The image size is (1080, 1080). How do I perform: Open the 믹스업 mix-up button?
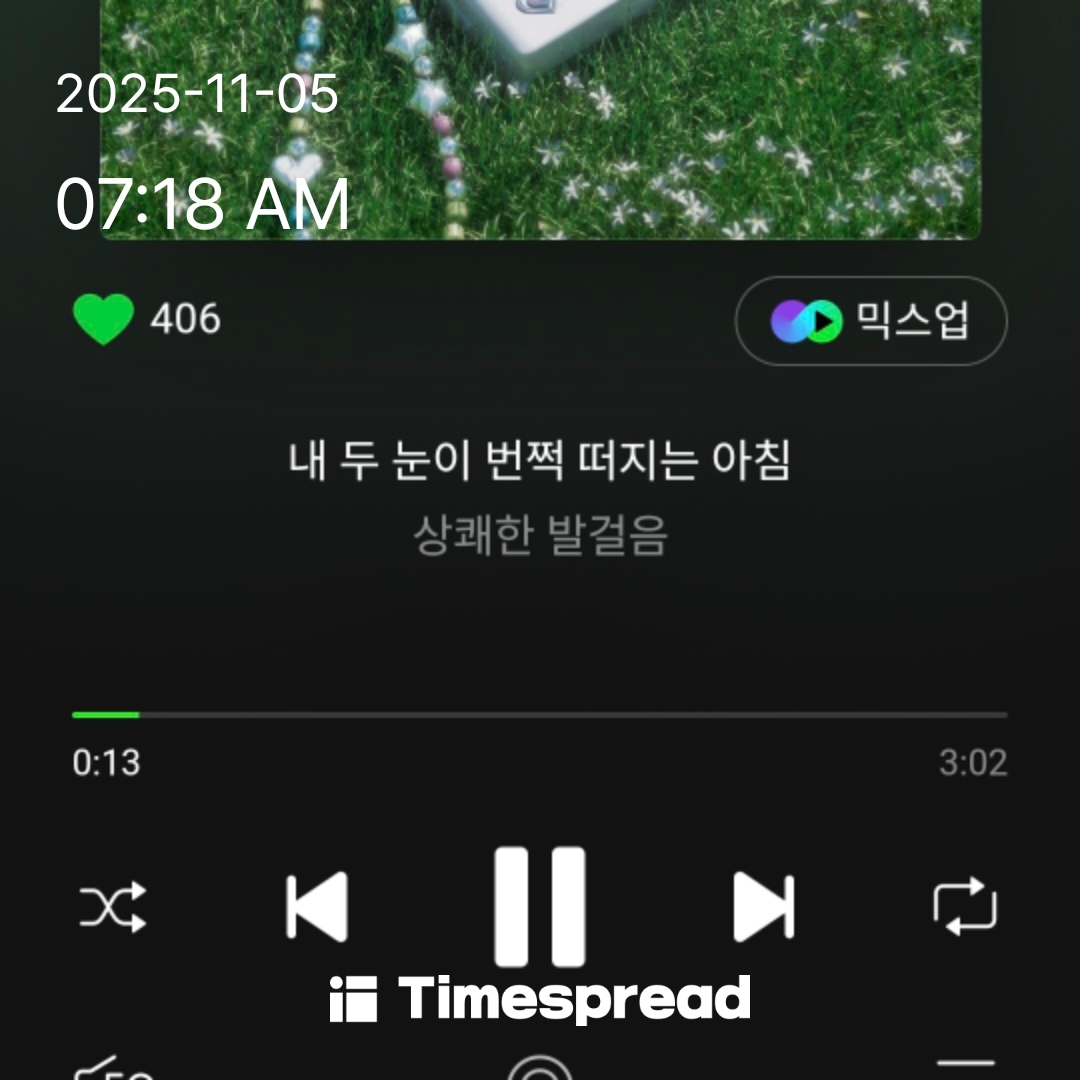click(x=871, y=321)
